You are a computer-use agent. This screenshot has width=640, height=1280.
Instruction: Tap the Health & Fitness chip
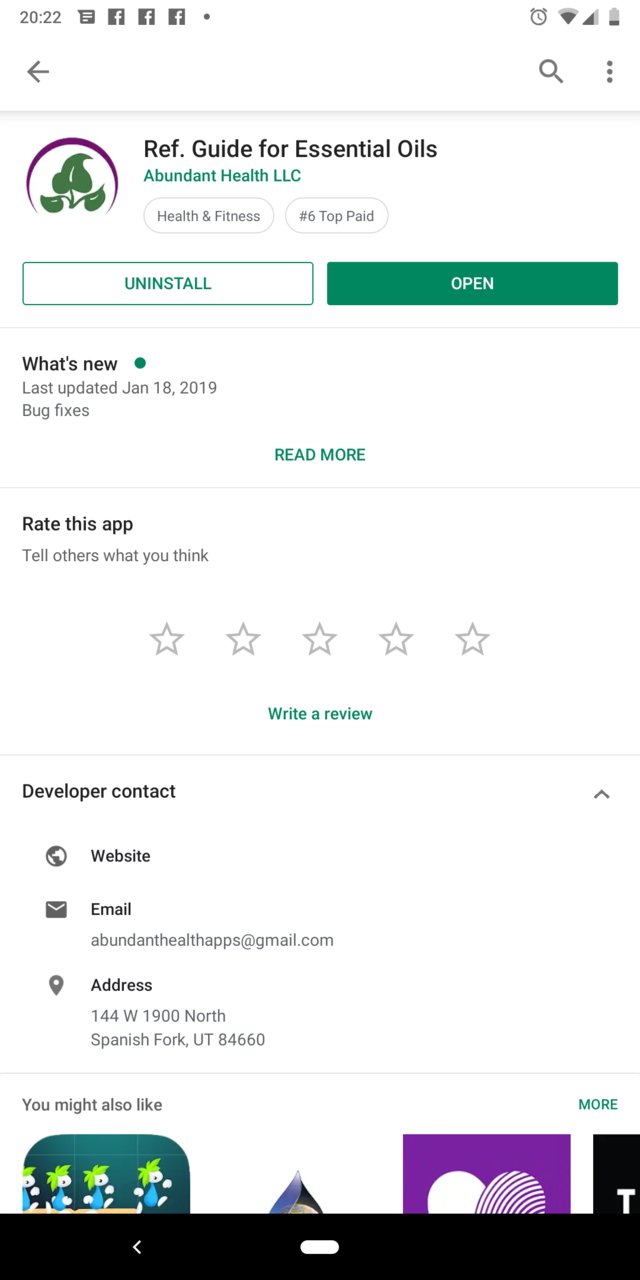click(x=208, y=216)
